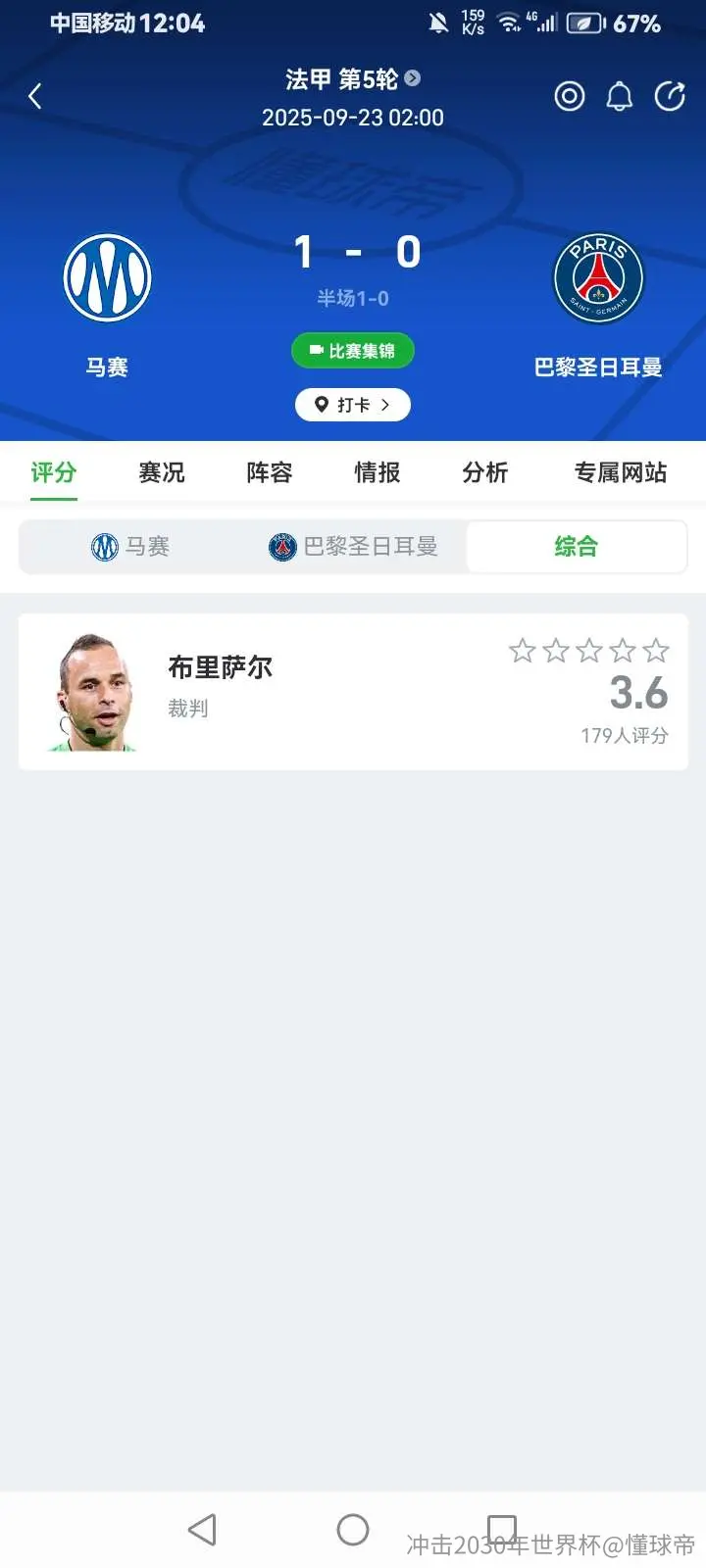The width and height of the screenshot is (706, 1568).
Task: Tap the 打卡 check-in button
Action: click(353, 405)
